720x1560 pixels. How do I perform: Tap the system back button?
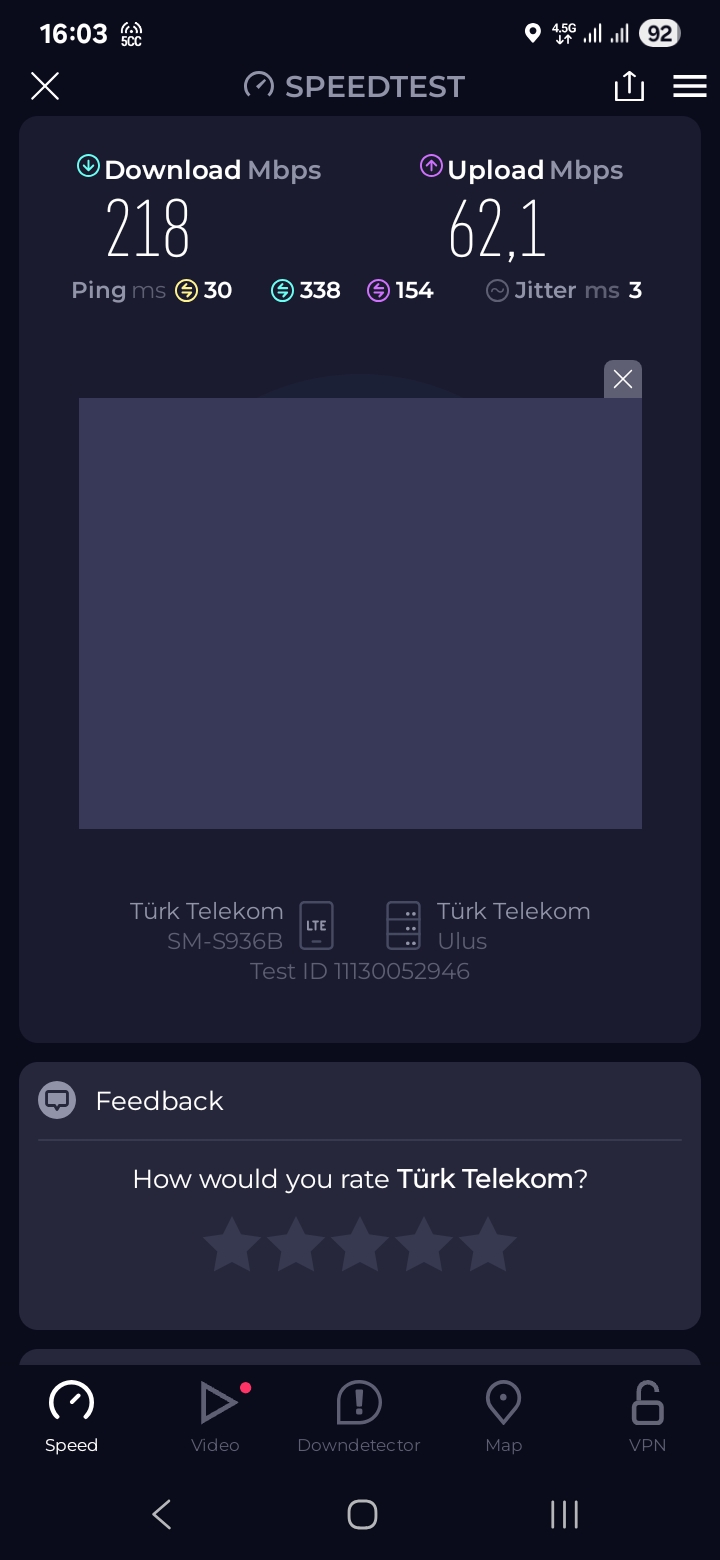(x=162, y=1514)
